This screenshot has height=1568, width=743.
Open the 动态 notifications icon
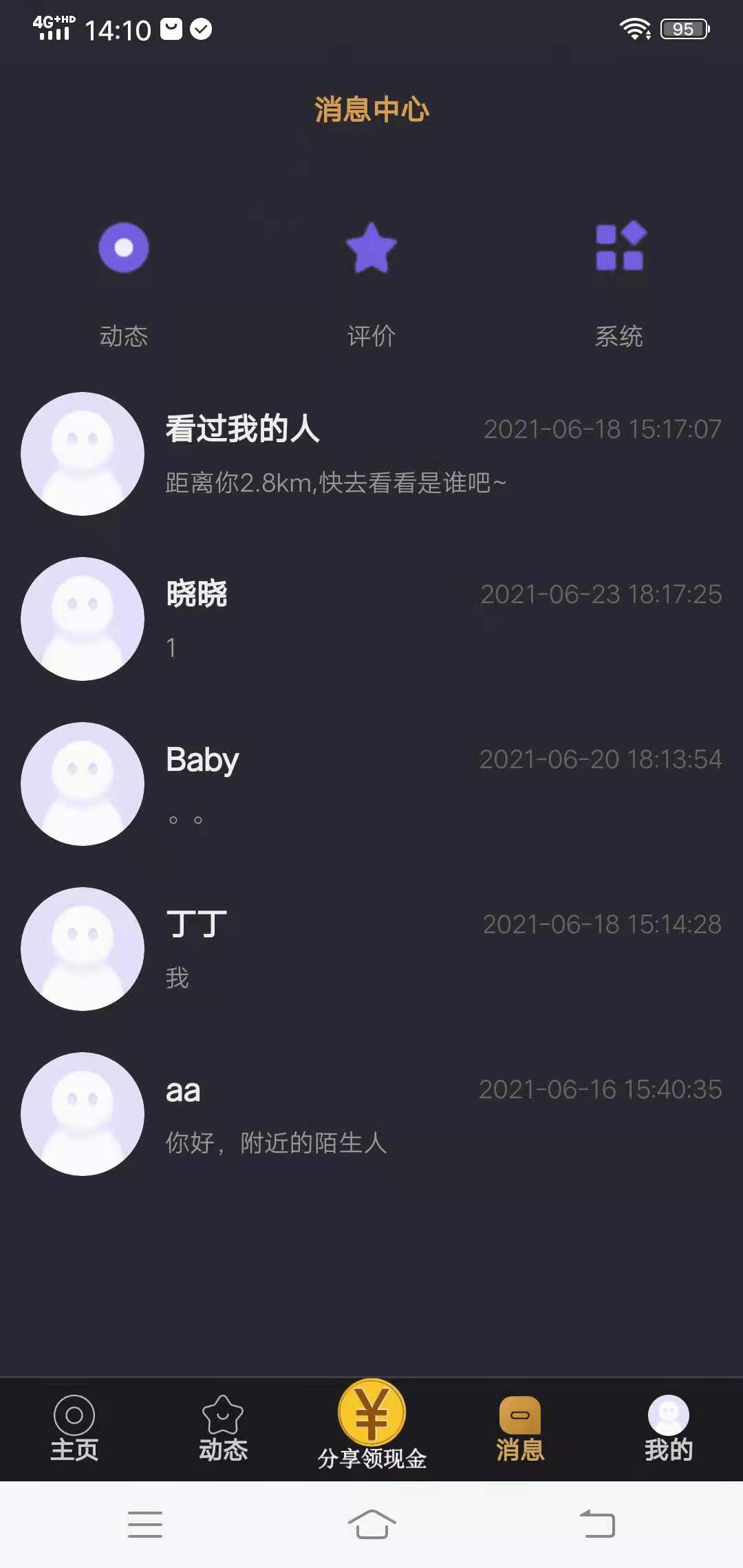(124, 248)
